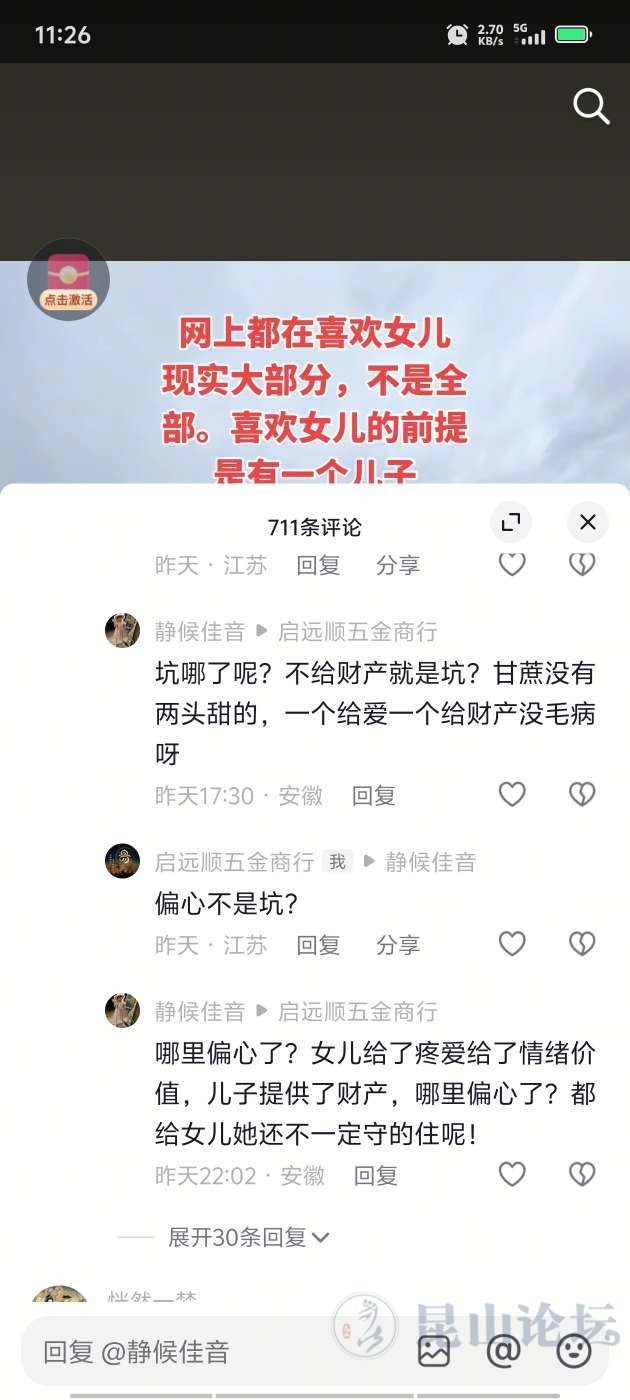
Task: Dislike the 偏心不是坑 comment
Action: pos(582,944)
